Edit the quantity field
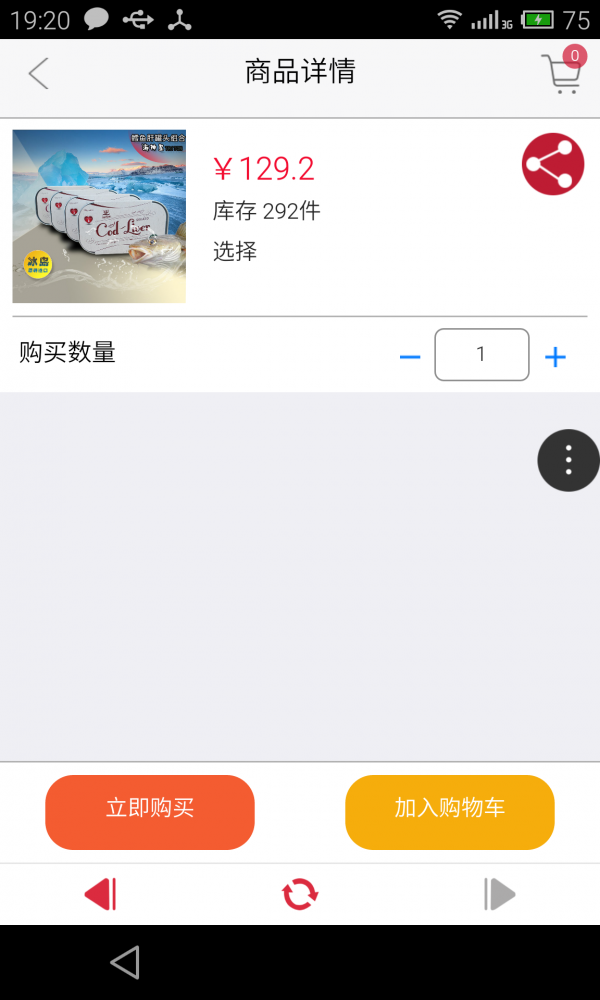The width and height of the screenshot is (600, 1000). (481, 355)
